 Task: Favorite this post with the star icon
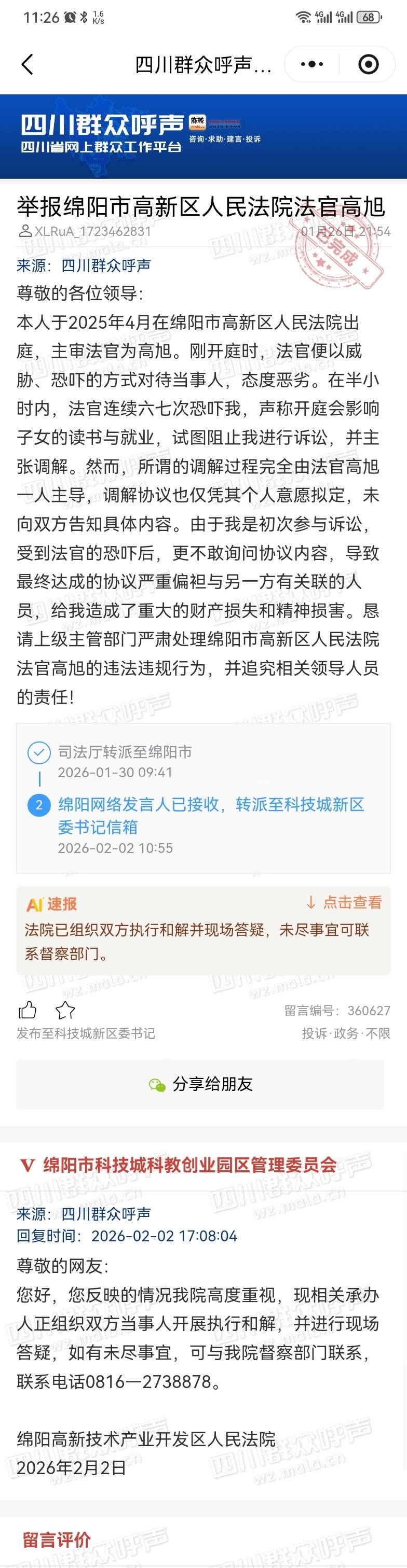tap(64, 1011)
